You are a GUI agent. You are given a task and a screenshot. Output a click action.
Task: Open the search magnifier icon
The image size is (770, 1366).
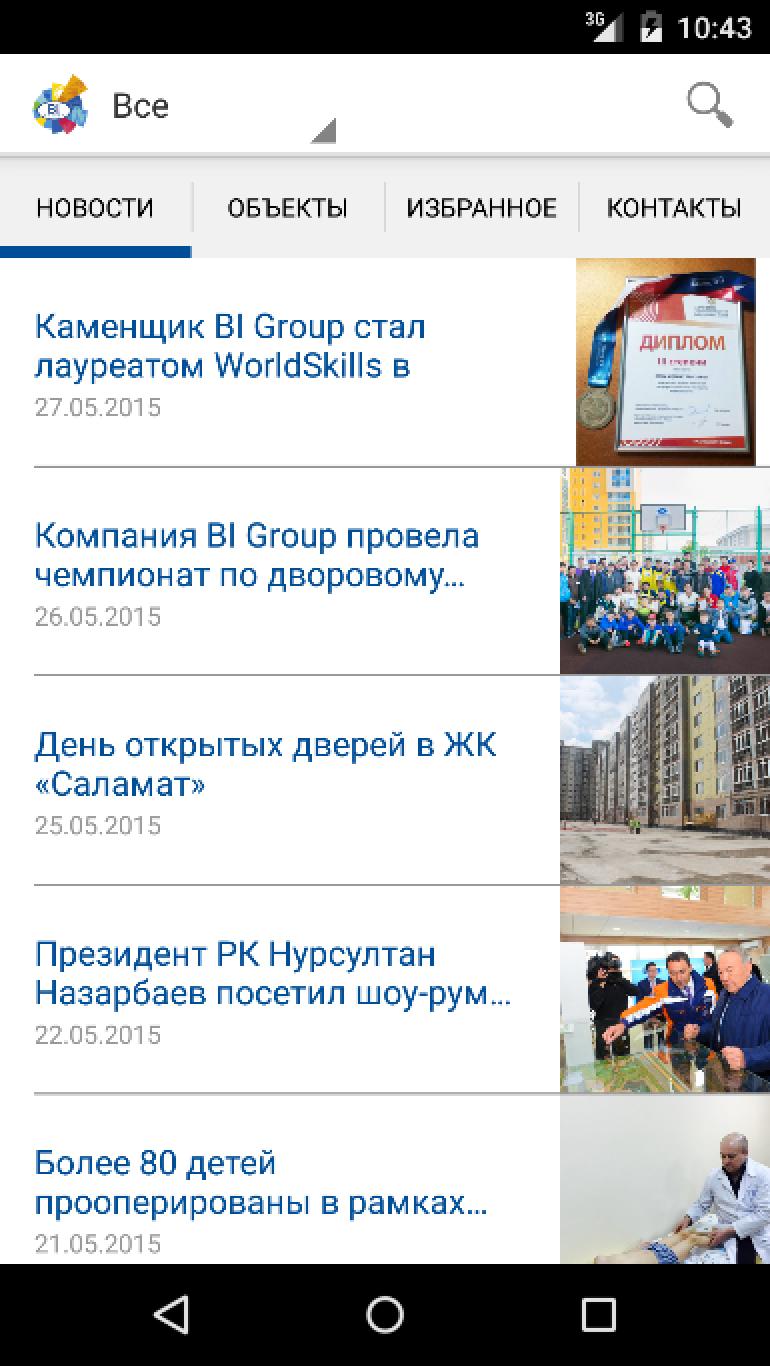[709, 105]
